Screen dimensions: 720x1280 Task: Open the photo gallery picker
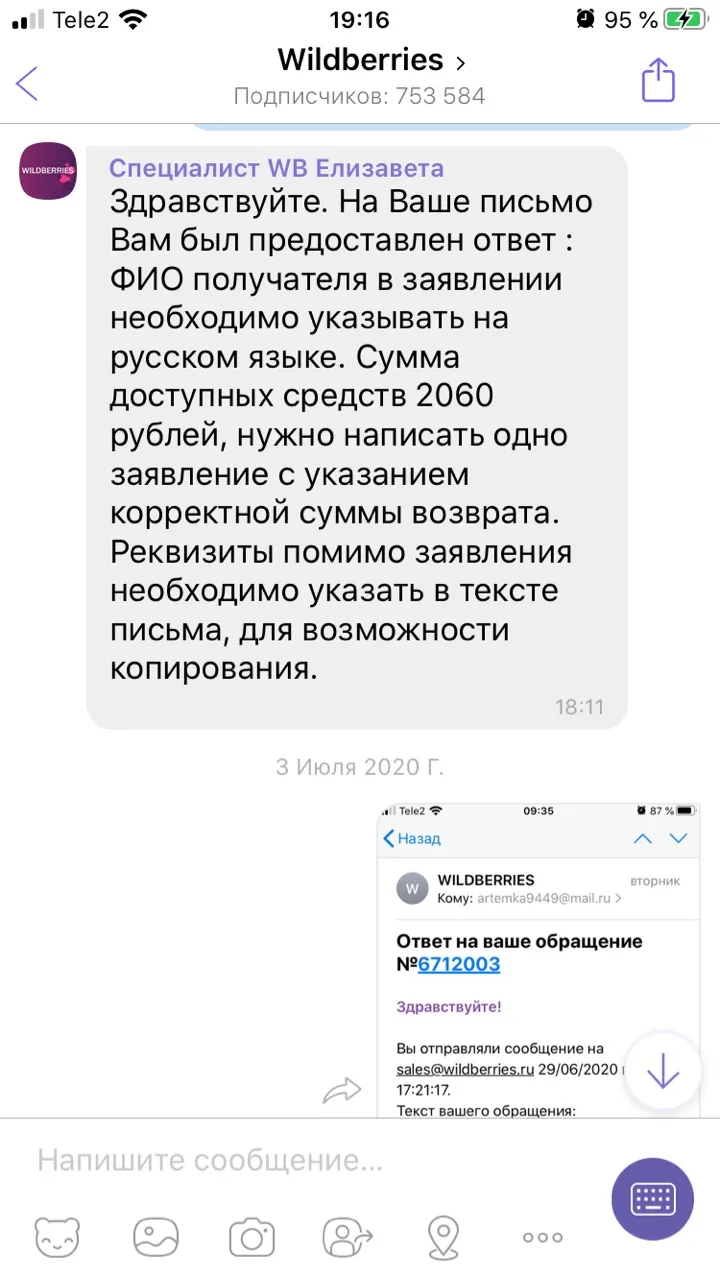click(155, 1237)
